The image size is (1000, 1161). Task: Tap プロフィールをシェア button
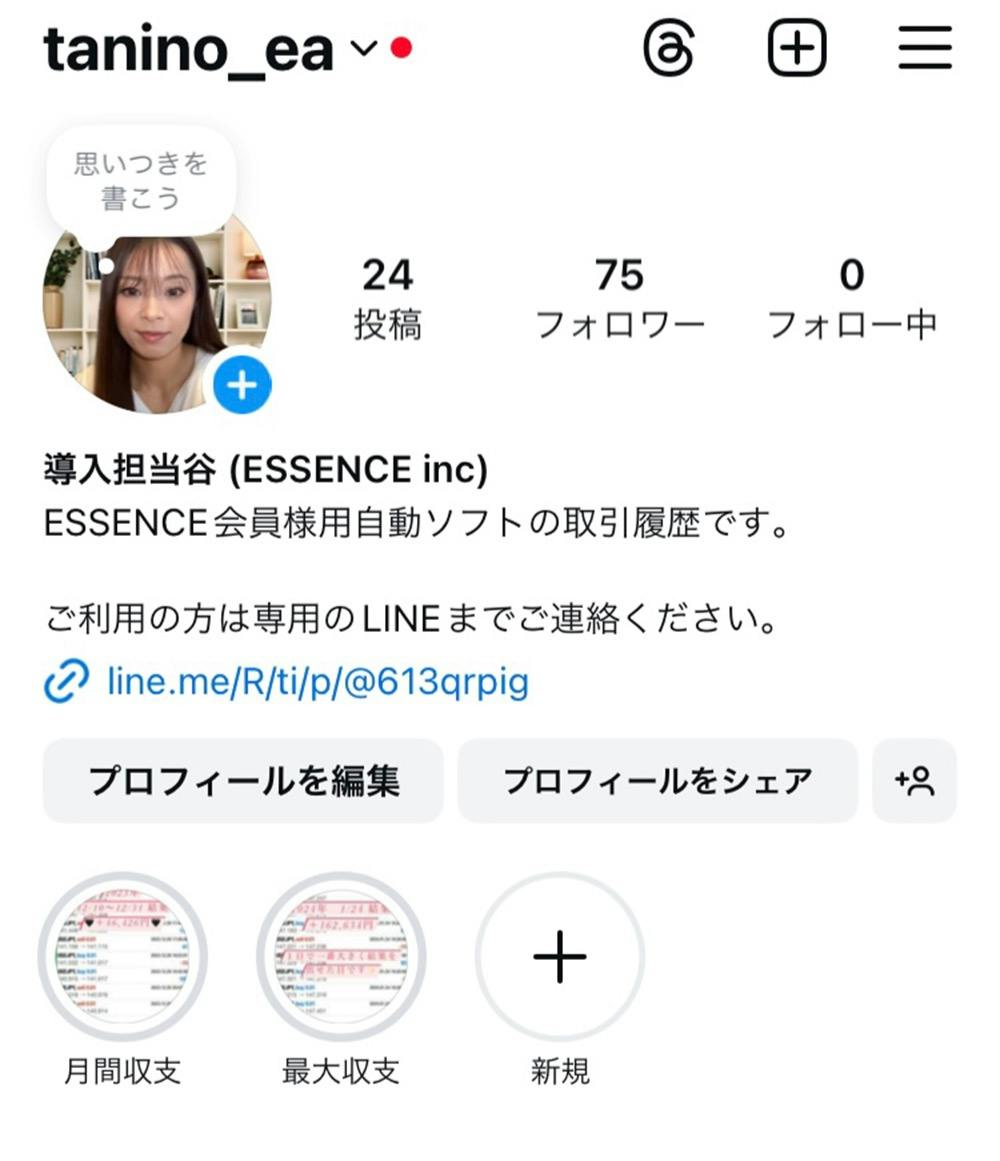coord(657,781)
